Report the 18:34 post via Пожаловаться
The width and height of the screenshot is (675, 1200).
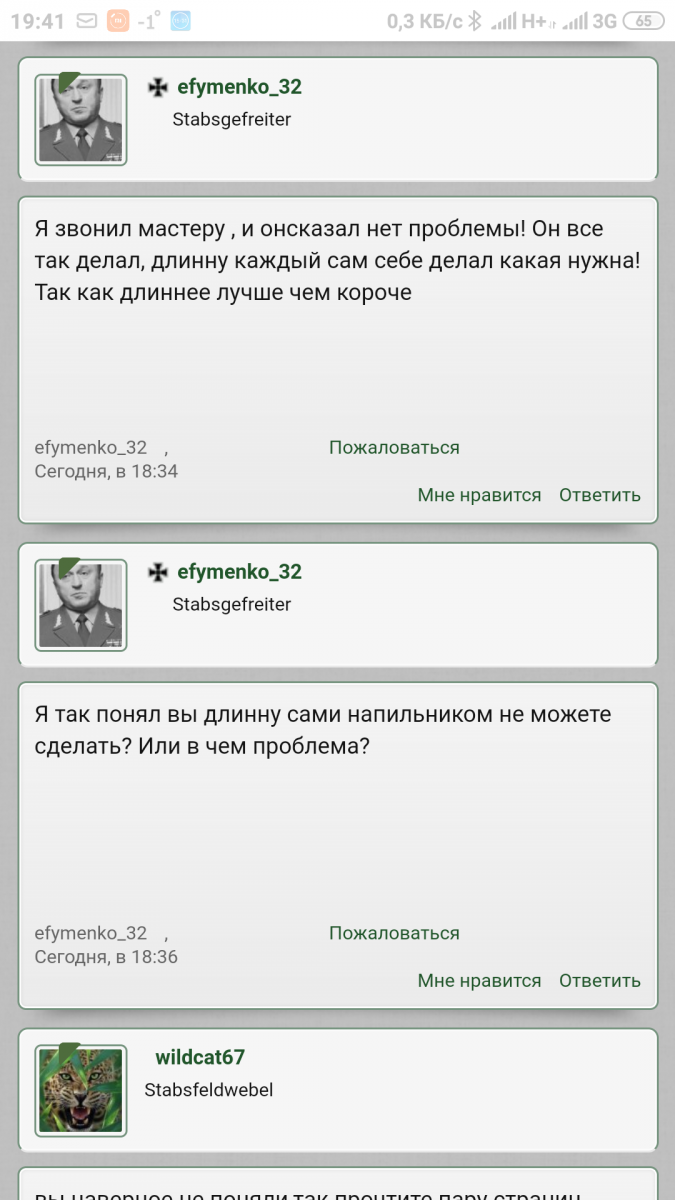click(394, 447)
